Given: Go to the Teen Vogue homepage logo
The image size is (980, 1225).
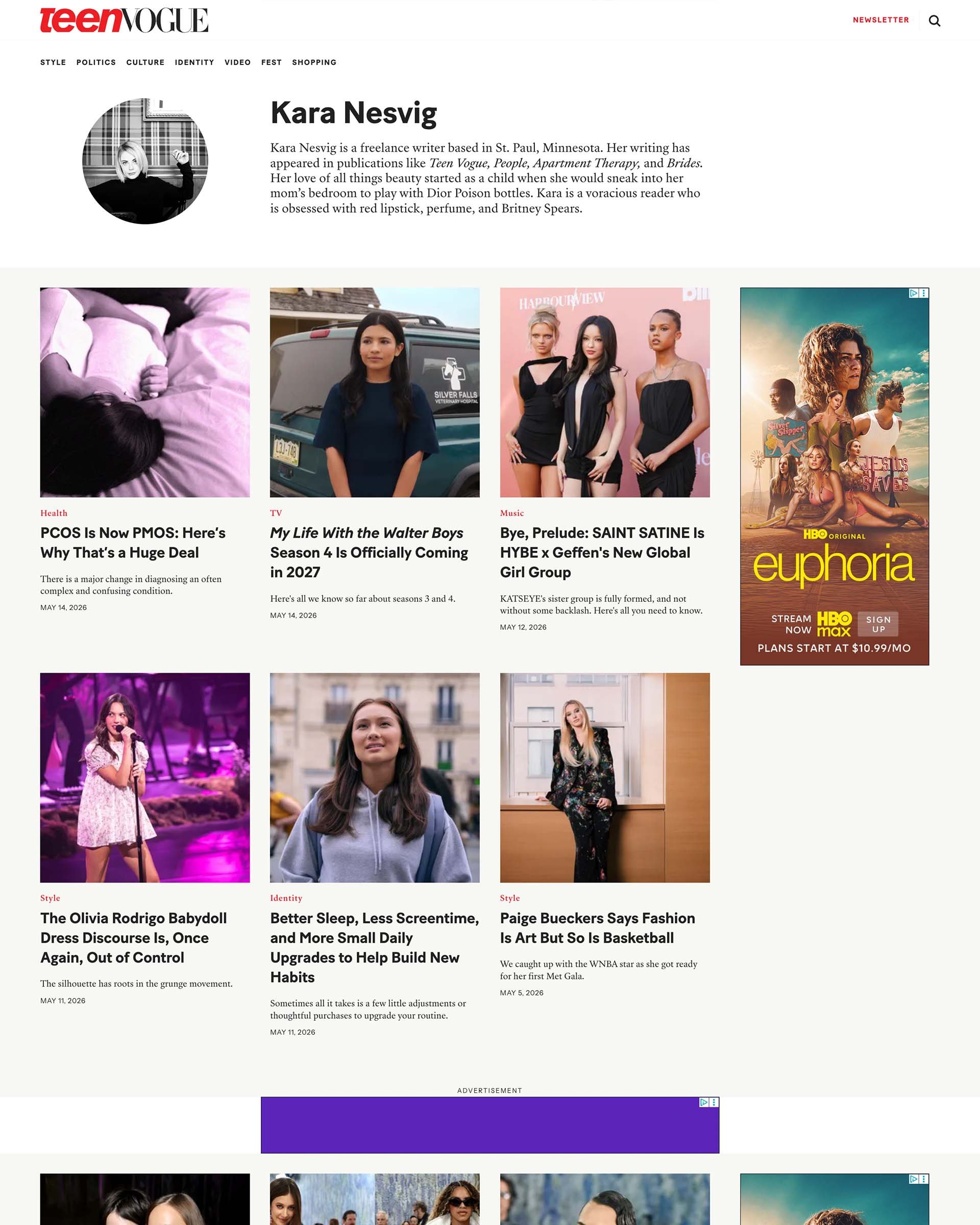Looking at the screenshot, I should (x=124, y=20).
